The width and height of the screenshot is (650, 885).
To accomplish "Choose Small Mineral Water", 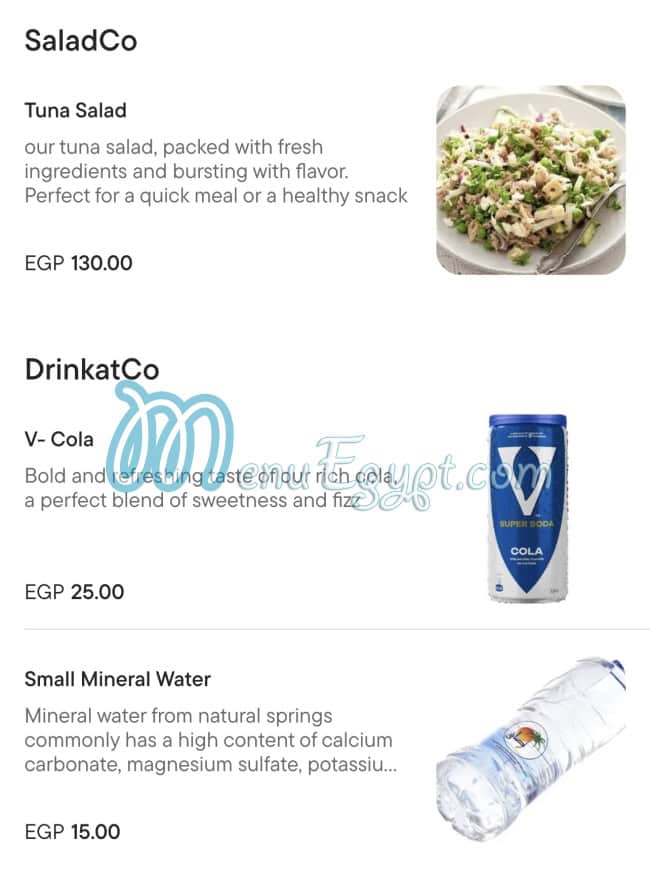I will (117, 680).
